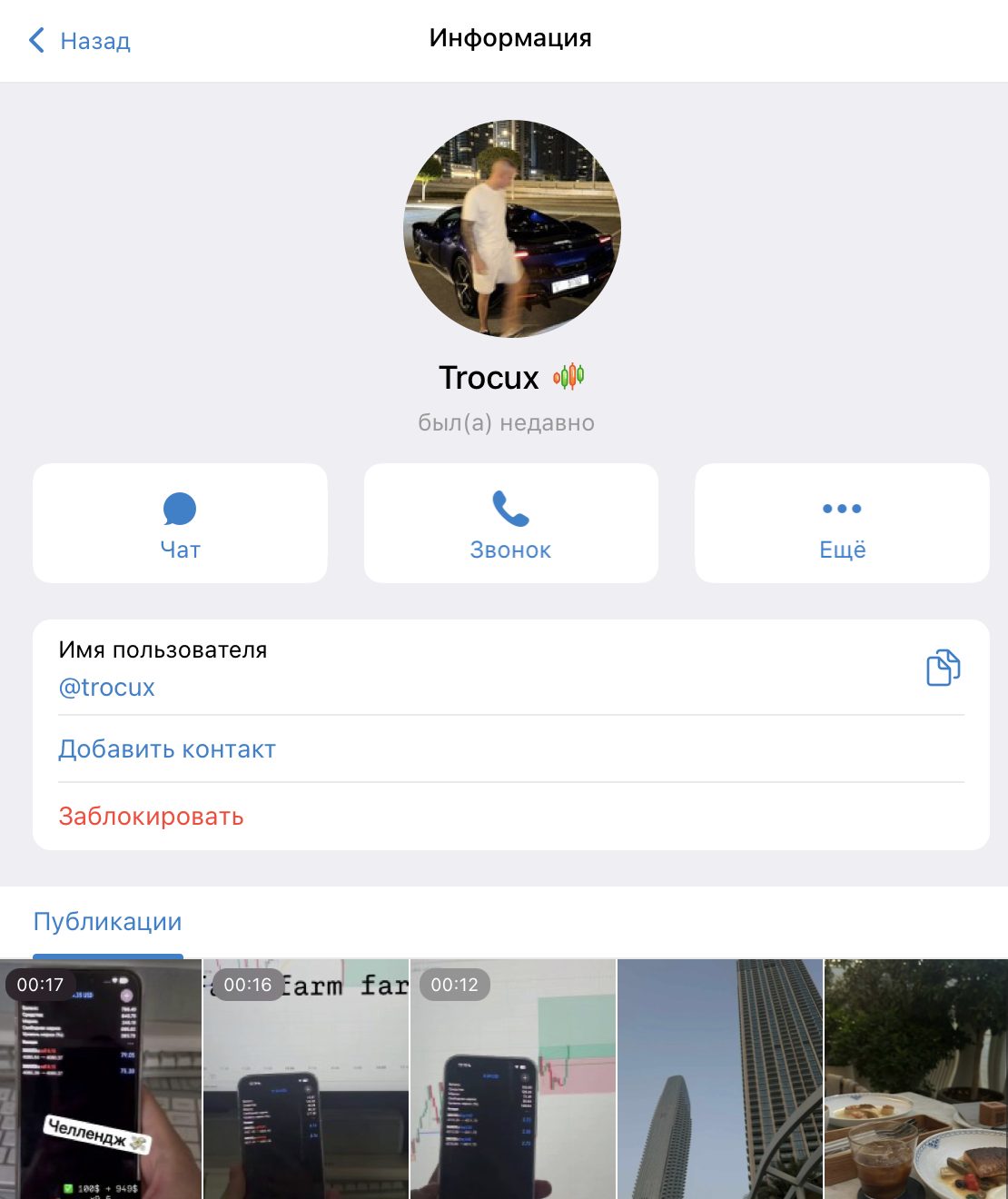Tap the @trocux username link
Viewport: 1008px width, 1199px height.
click(107, 688)
